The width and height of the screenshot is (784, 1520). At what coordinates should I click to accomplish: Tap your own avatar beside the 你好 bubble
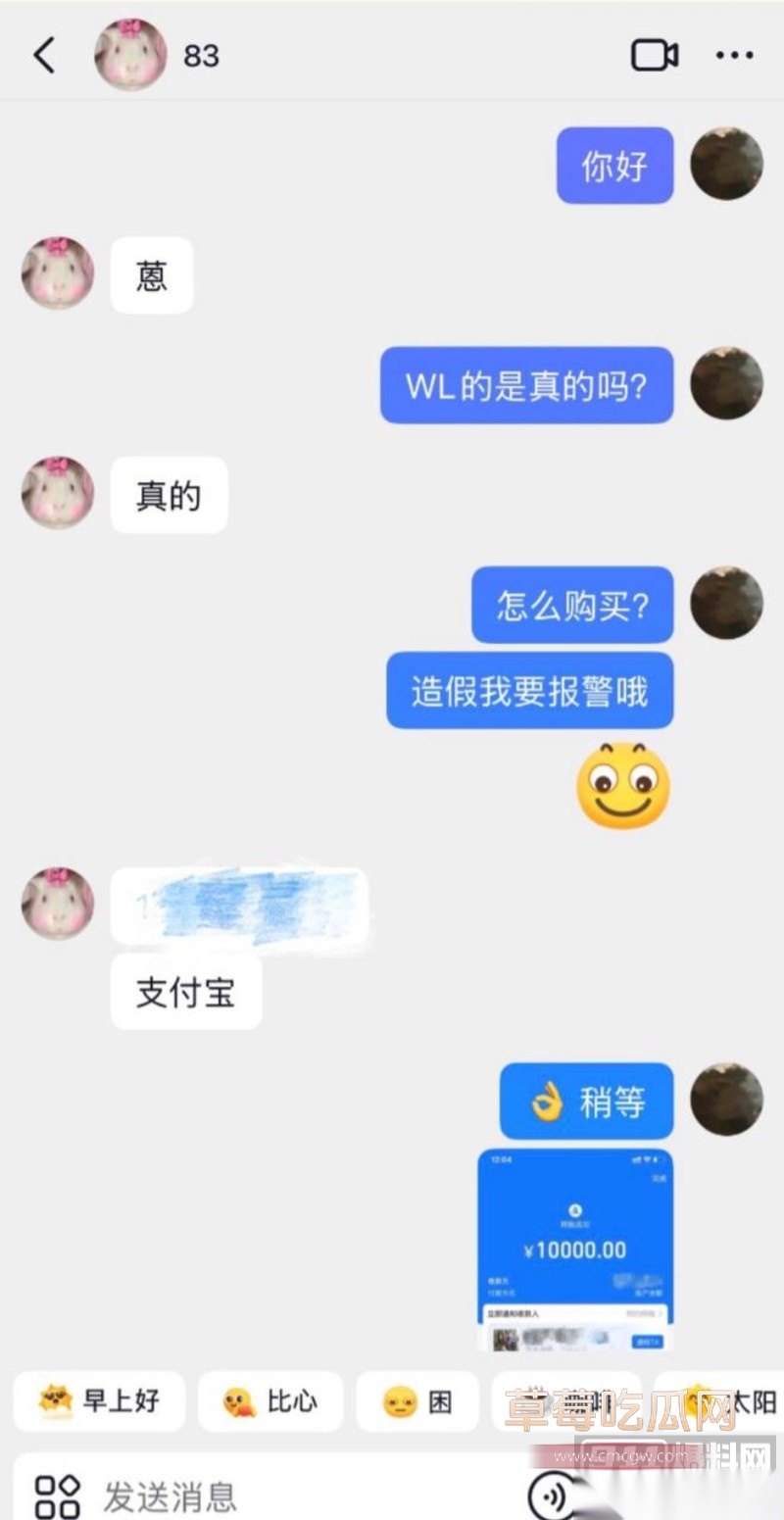[x=727, y=165]
